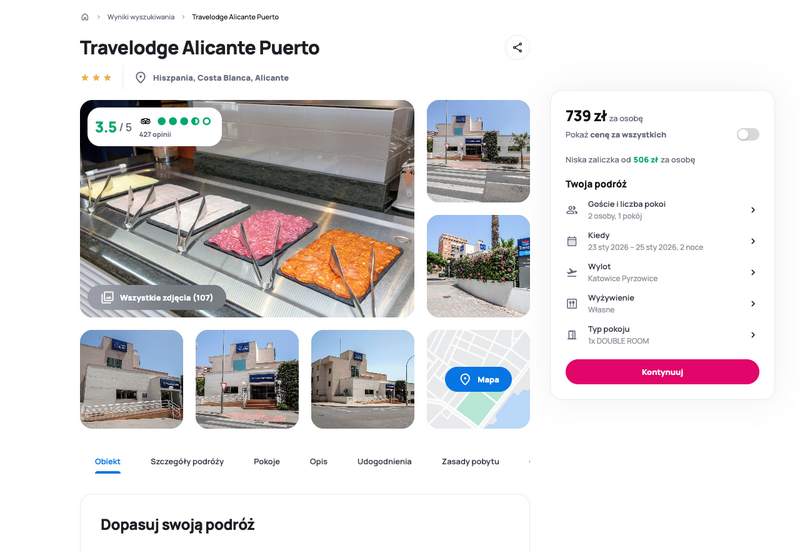This screenshot has height=553, width=800.
Task: Open the Mapa view
Action: tap(478, 380)
